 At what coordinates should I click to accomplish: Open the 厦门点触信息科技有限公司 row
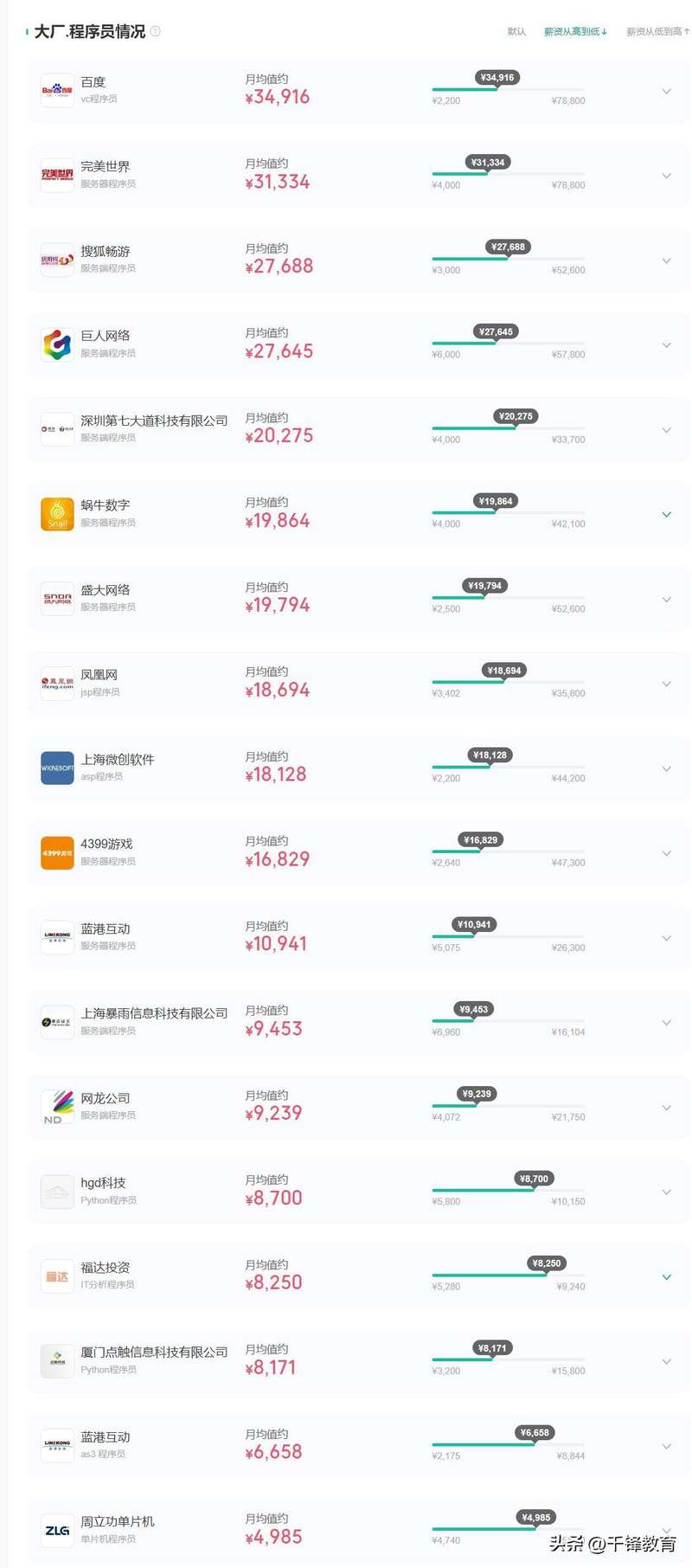pyautogui.click(x=358, y=1361)
